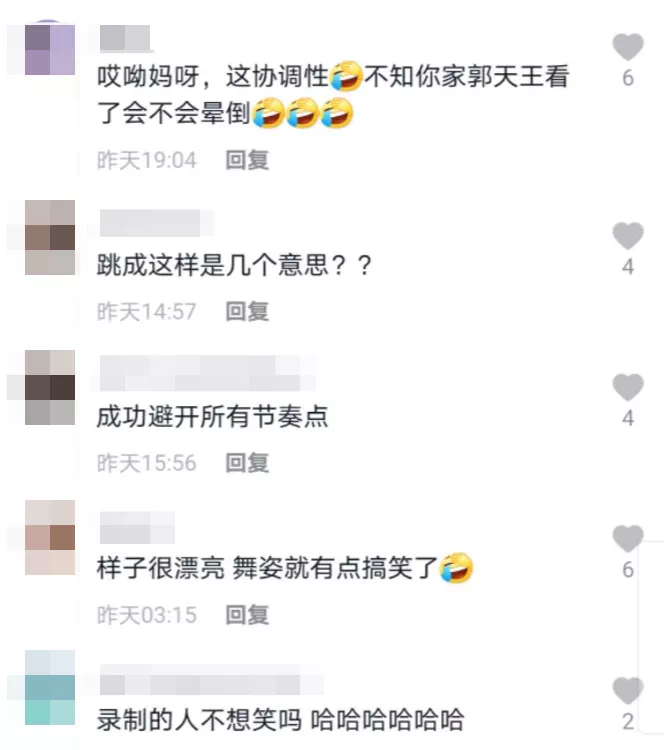Viewport: 664px width, 750px height.
Task: Reply to the comment posted 昨天15:56
Action: tap(247, 463)
